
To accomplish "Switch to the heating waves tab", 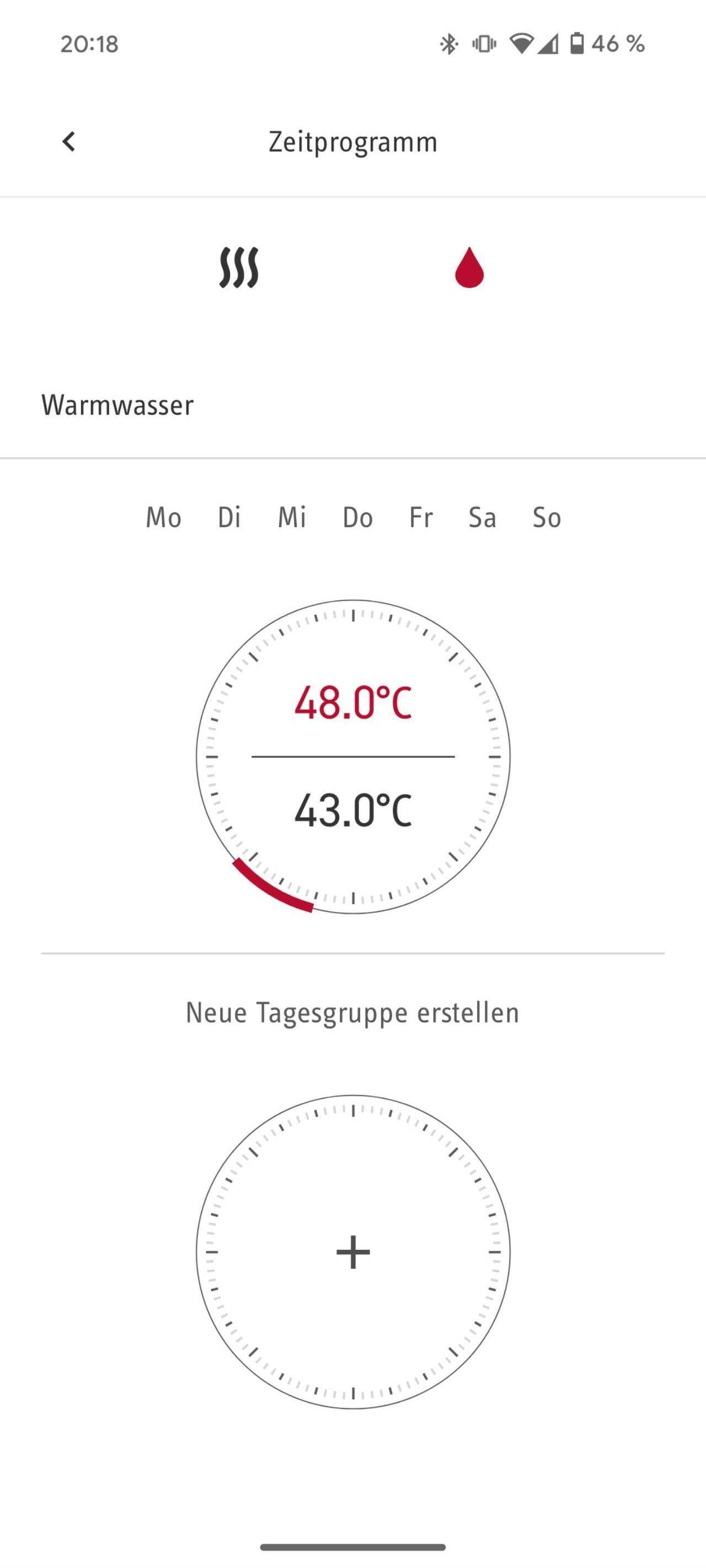I will pos(239,267).
